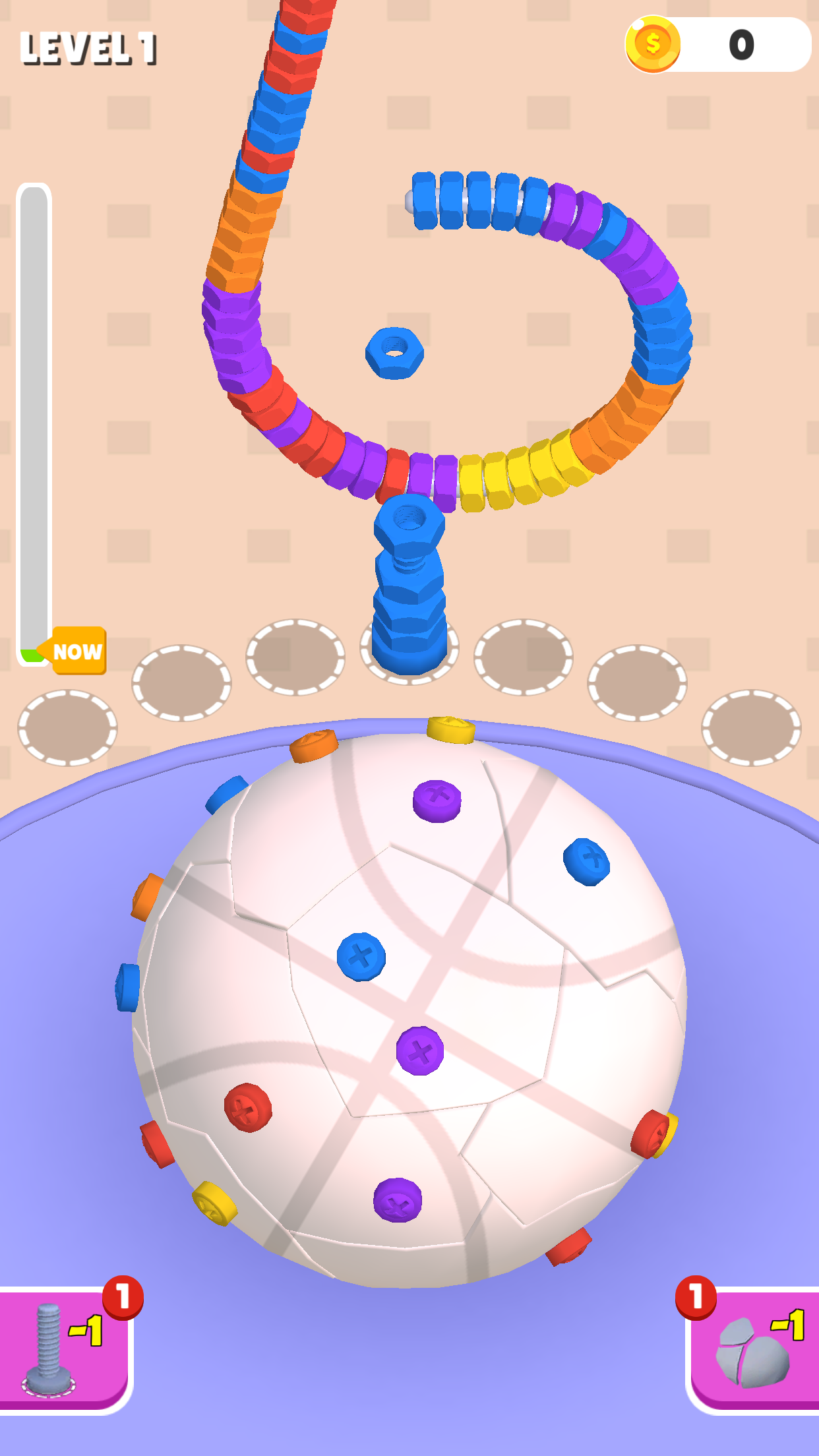The image size is (819, 1456).
Task: Remove the blue screw at upper right
Action: click(586, 862)
